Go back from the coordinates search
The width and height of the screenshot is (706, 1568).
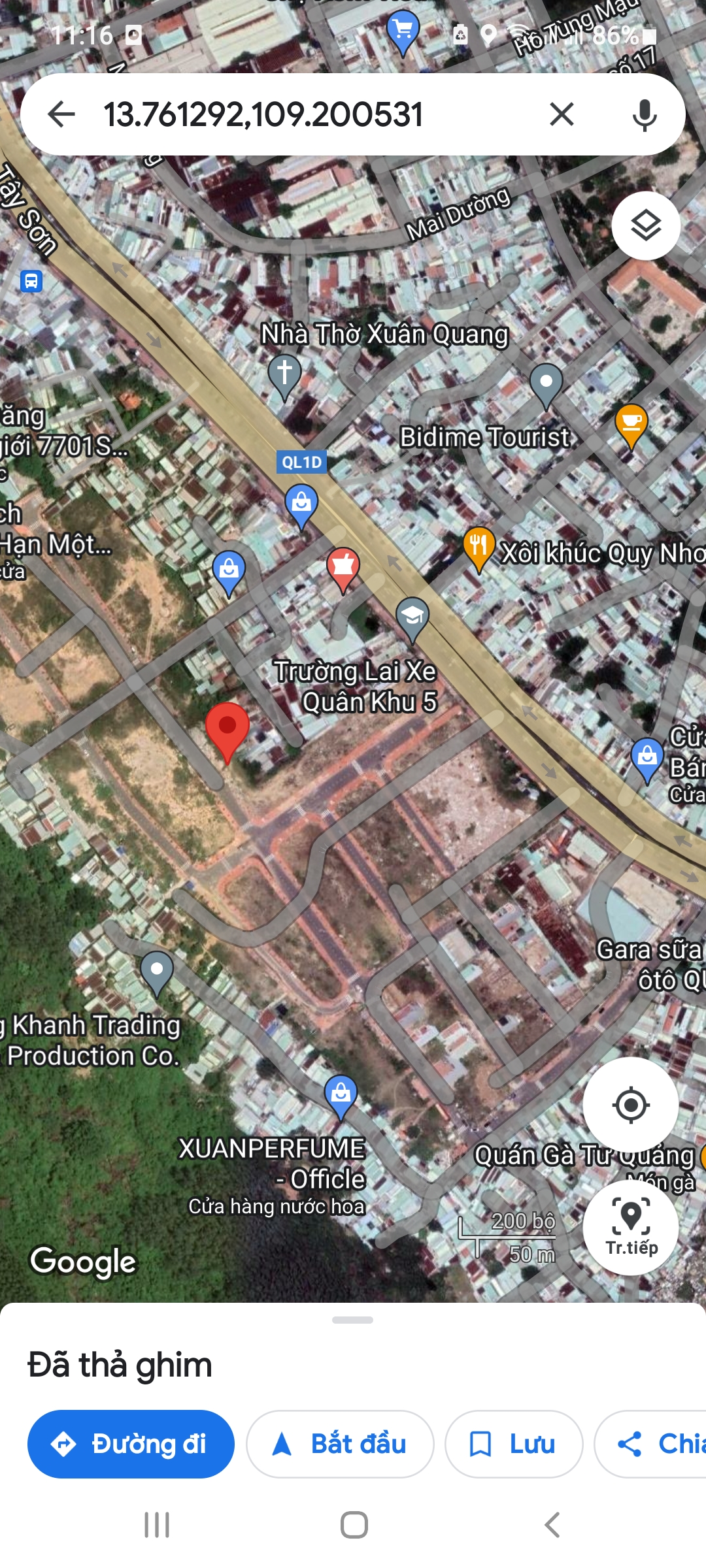point(62,114)
